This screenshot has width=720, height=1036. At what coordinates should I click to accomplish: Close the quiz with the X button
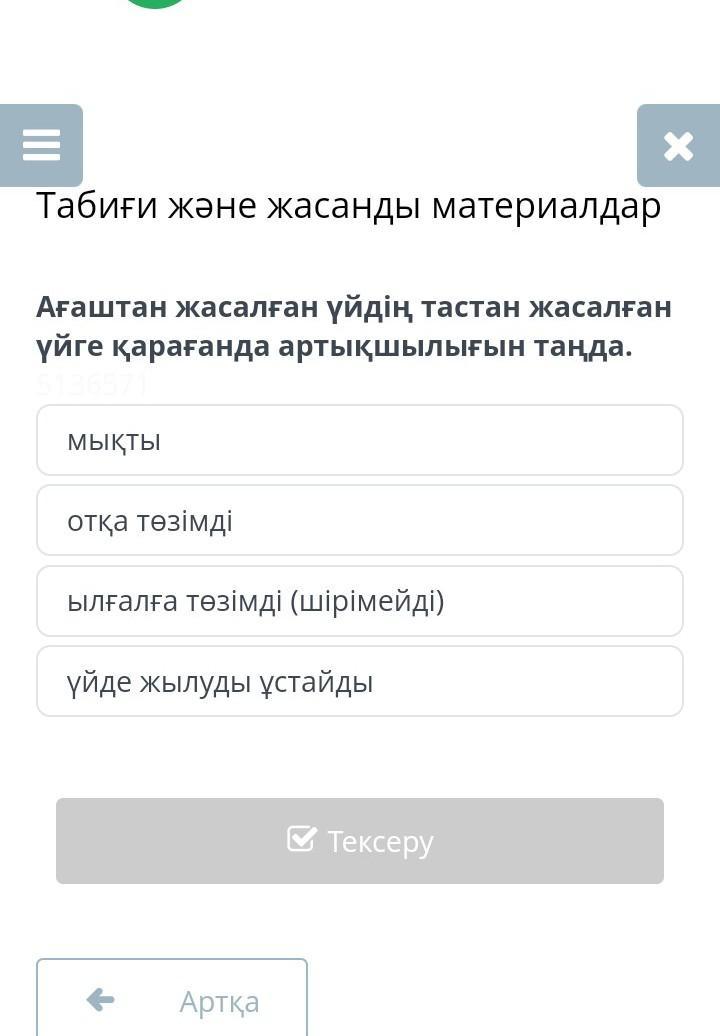[678, 146]
